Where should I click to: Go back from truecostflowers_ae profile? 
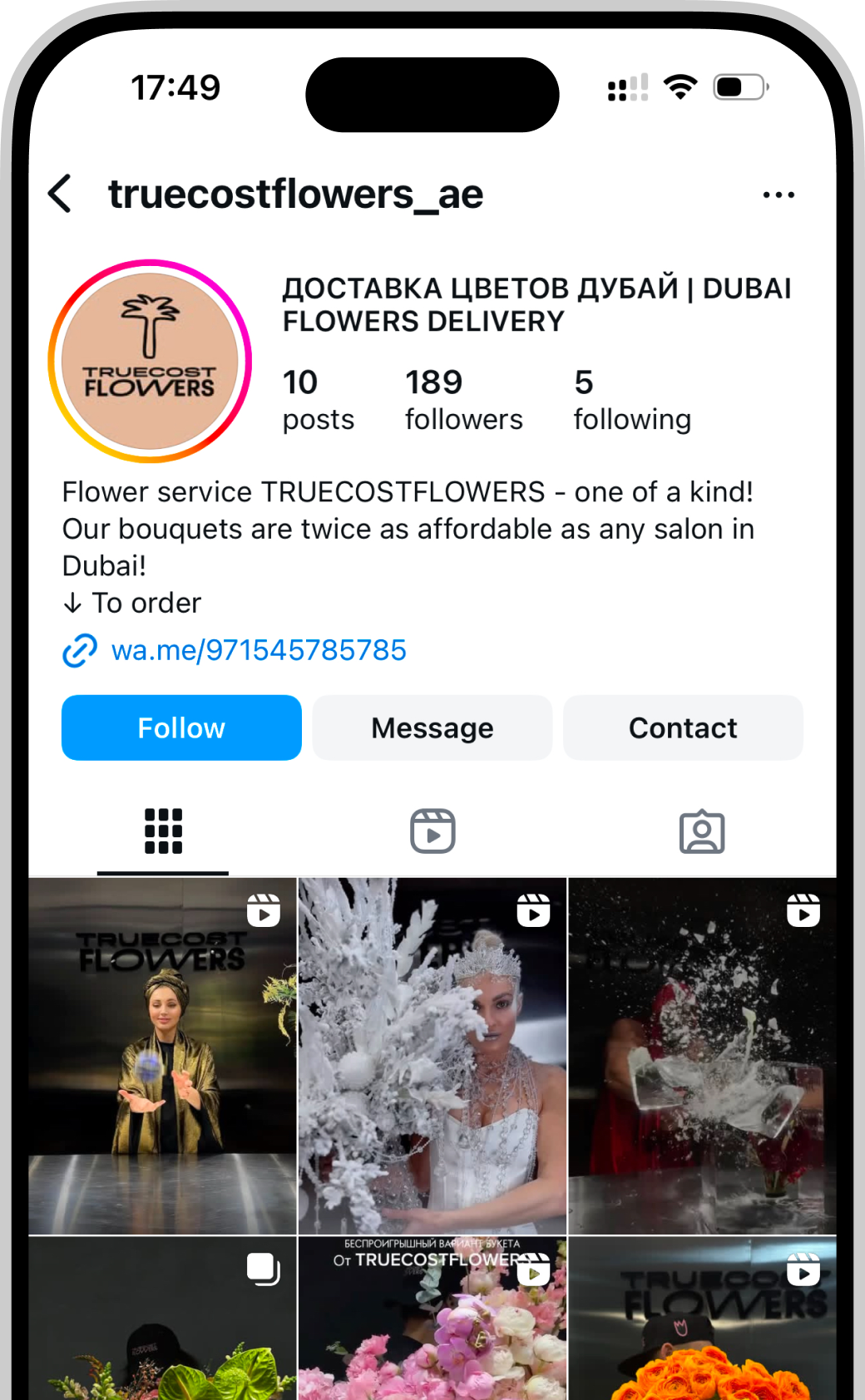(60, 195)
